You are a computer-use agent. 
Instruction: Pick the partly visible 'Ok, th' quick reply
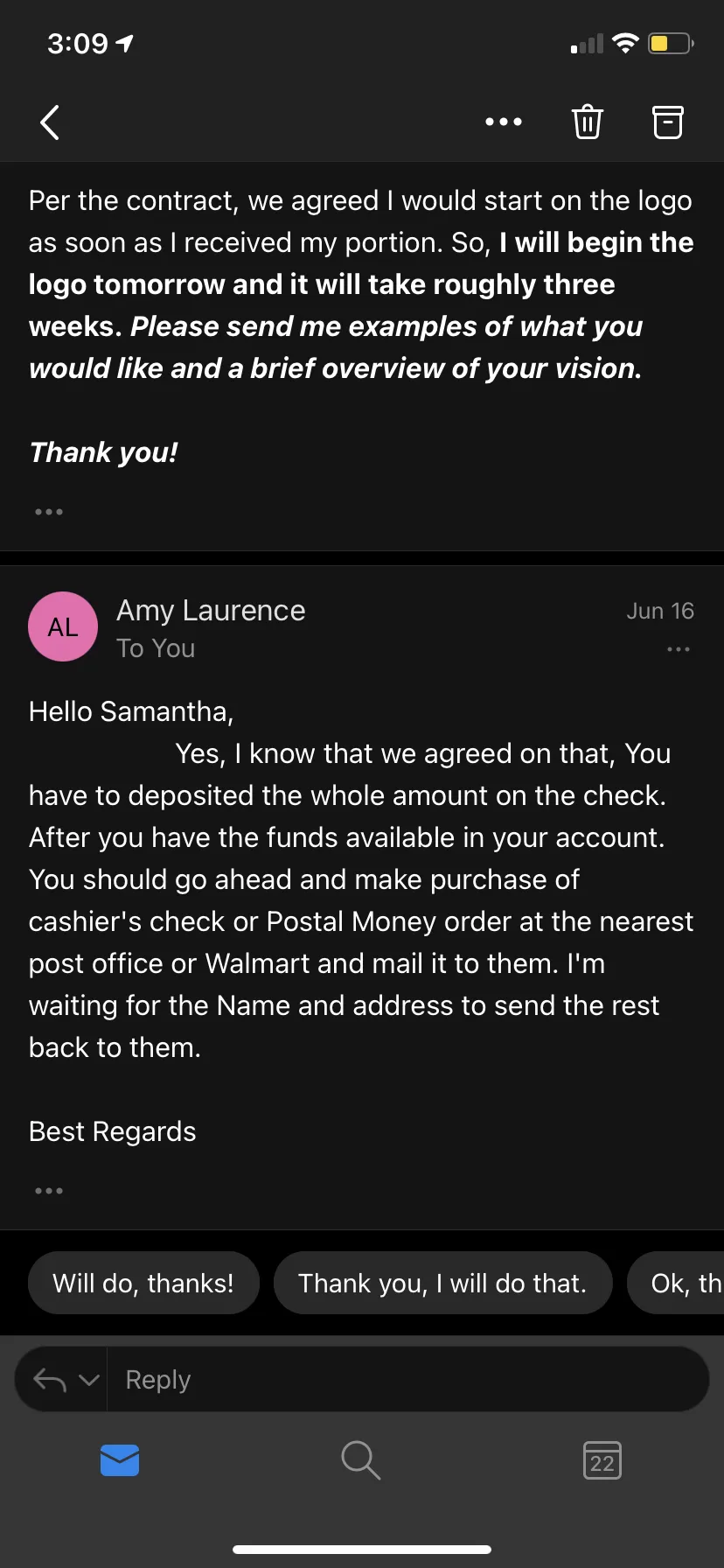[x=676, y=1283]
